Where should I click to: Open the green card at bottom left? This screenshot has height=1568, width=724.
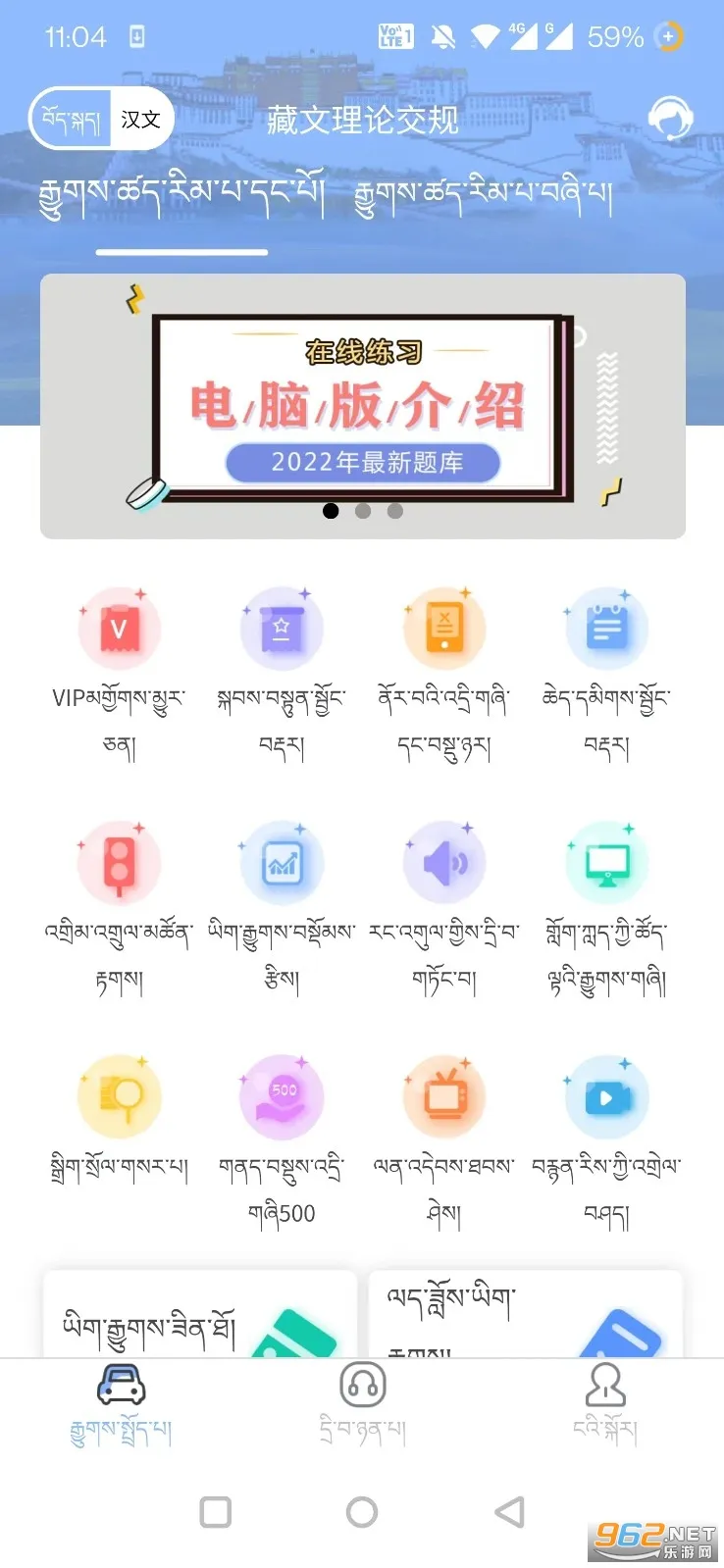(x=199, y=1316)
